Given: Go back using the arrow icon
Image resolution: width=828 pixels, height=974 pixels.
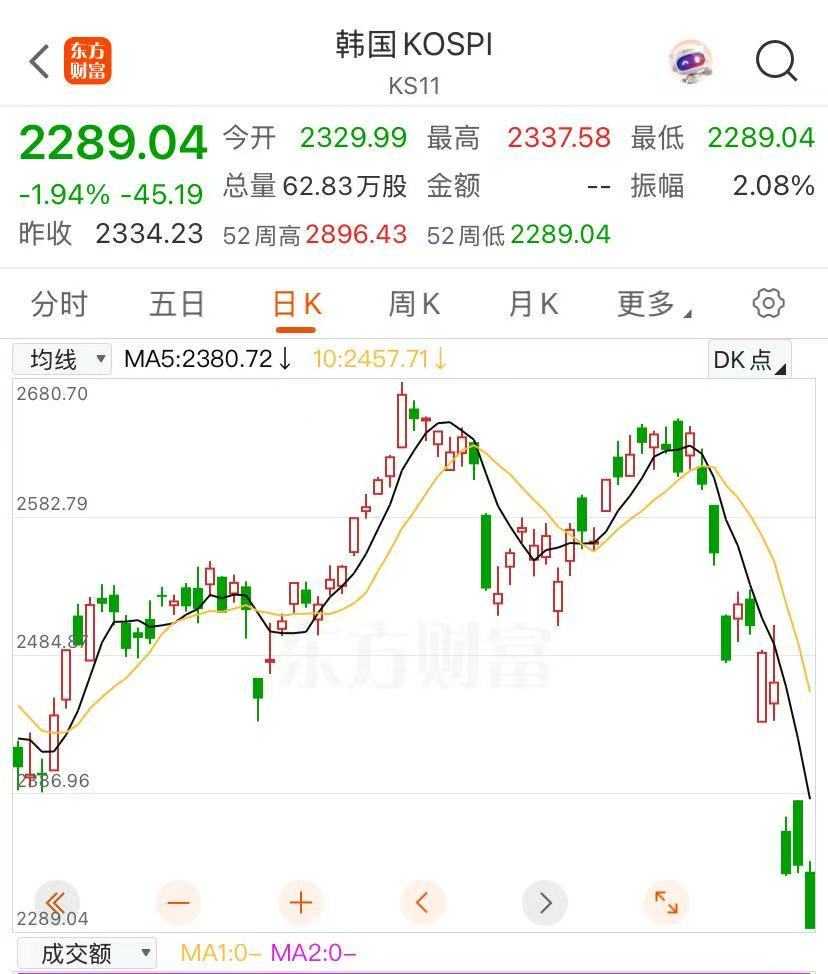Looking at the screenshot, I should point(39,62).
